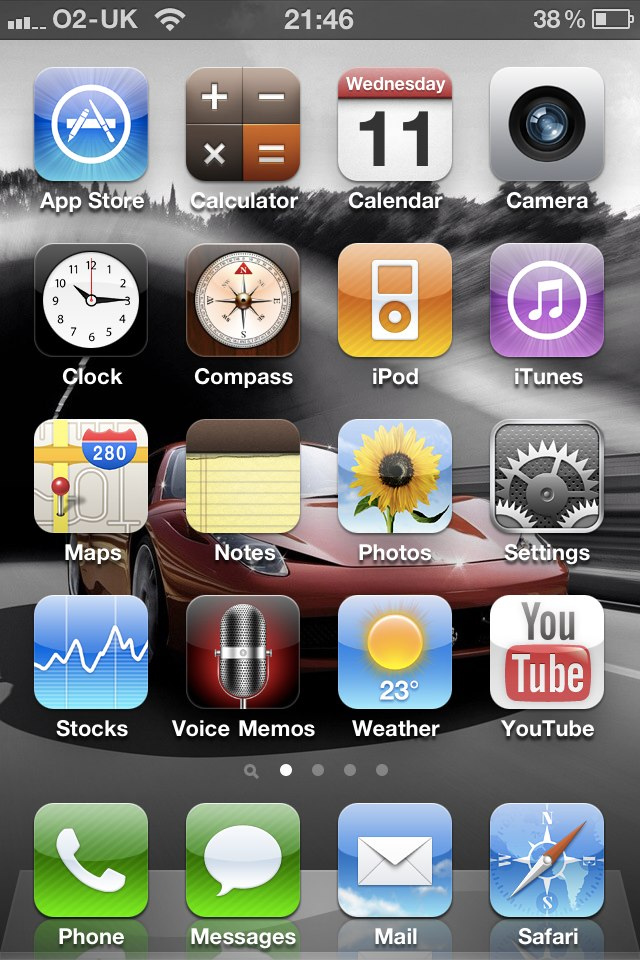Image resolution: width=640 pixels, height=960 pixels.
Task: Check Mail in the dock
Action: coord(395,860)
